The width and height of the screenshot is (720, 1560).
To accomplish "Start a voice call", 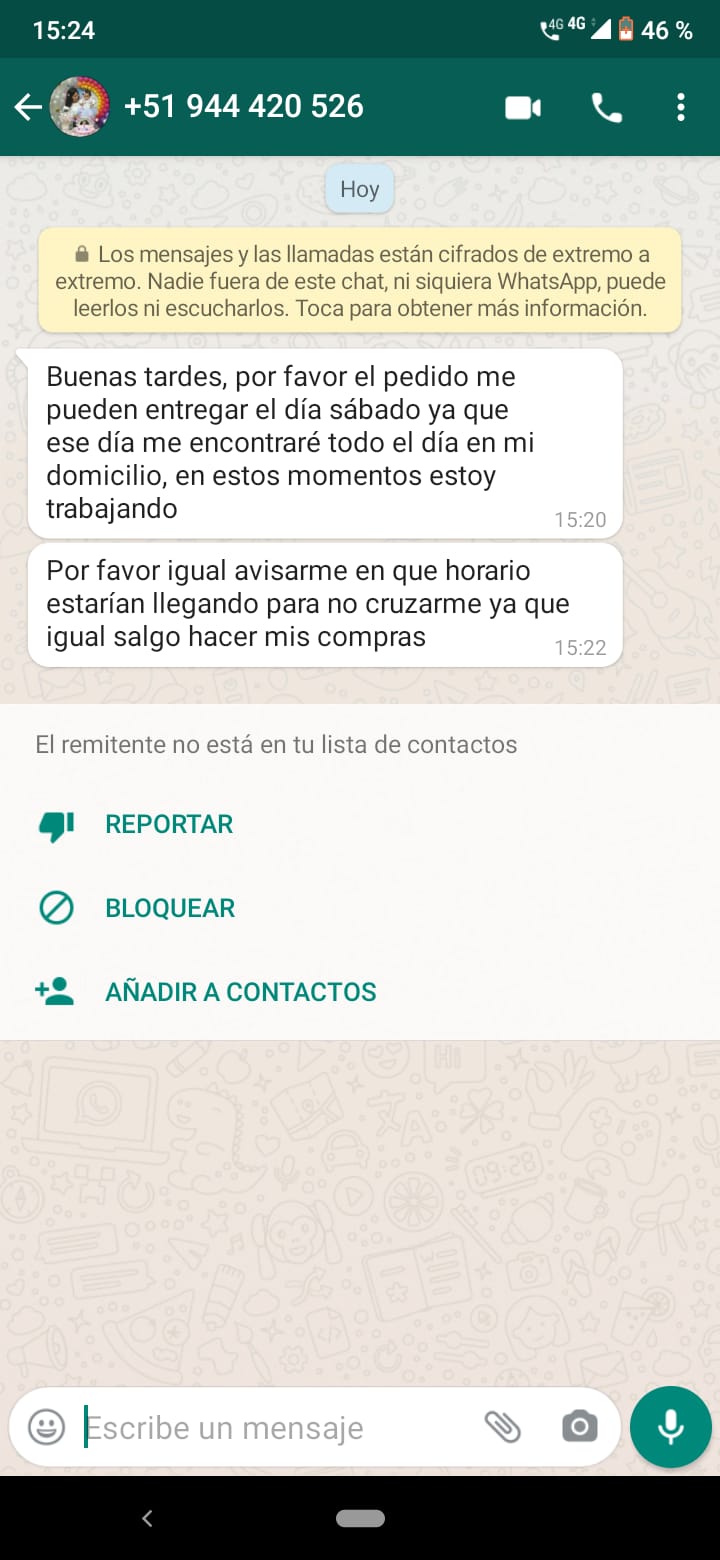I will pyautogui.click(x=606, y=108).
